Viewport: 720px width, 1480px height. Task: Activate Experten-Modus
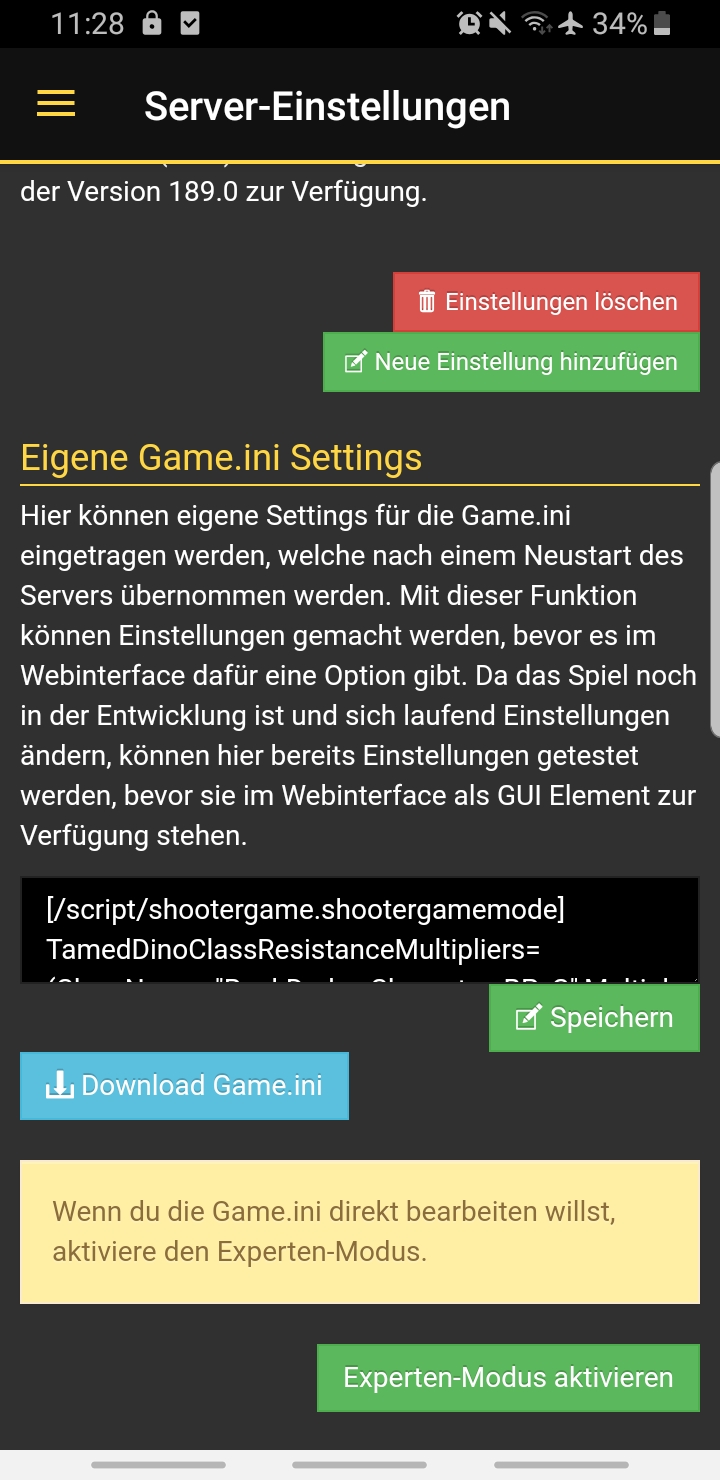click(508, 1377)
